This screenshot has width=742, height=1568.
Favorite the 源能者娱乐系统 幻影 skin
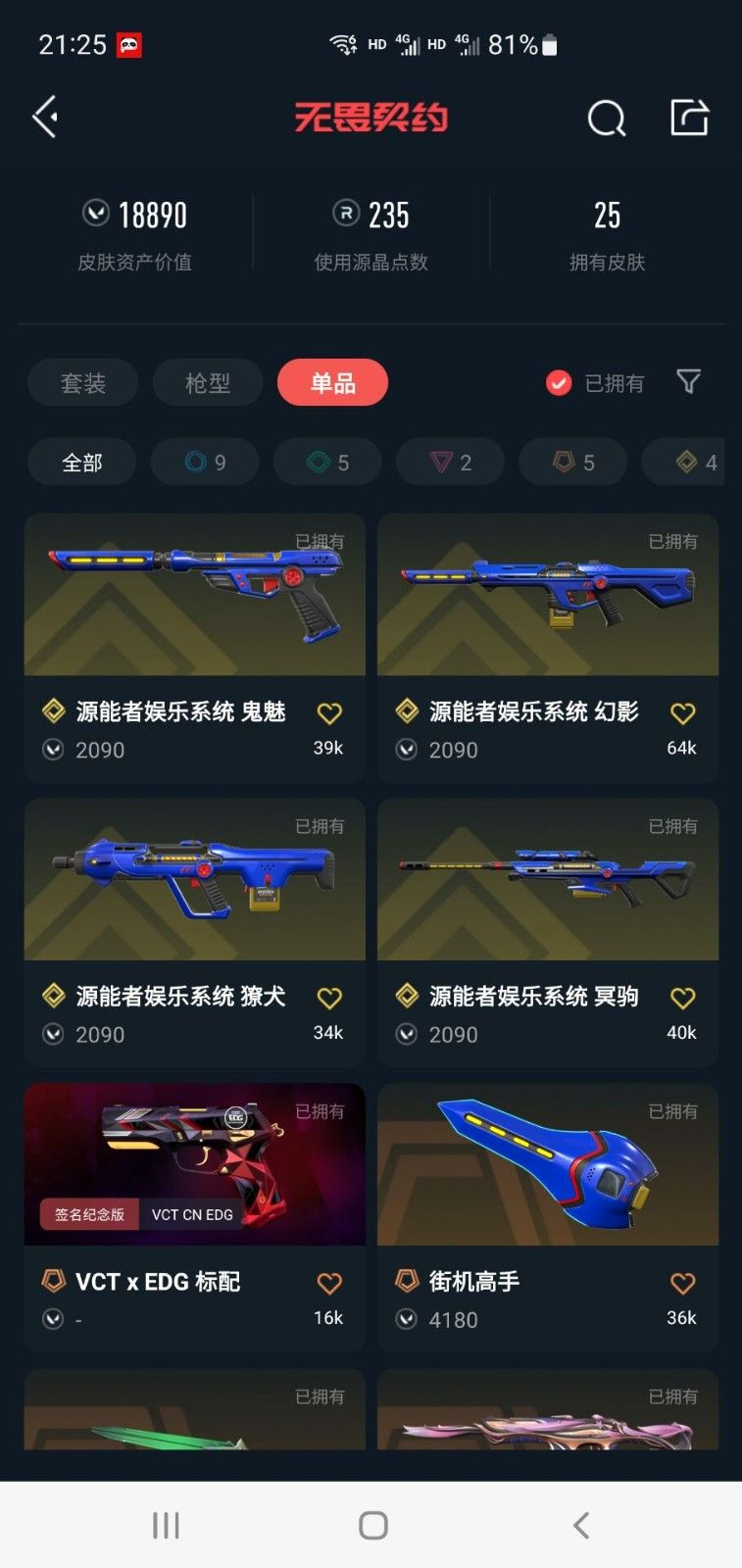pyautogui.click(x=682, y=713)
